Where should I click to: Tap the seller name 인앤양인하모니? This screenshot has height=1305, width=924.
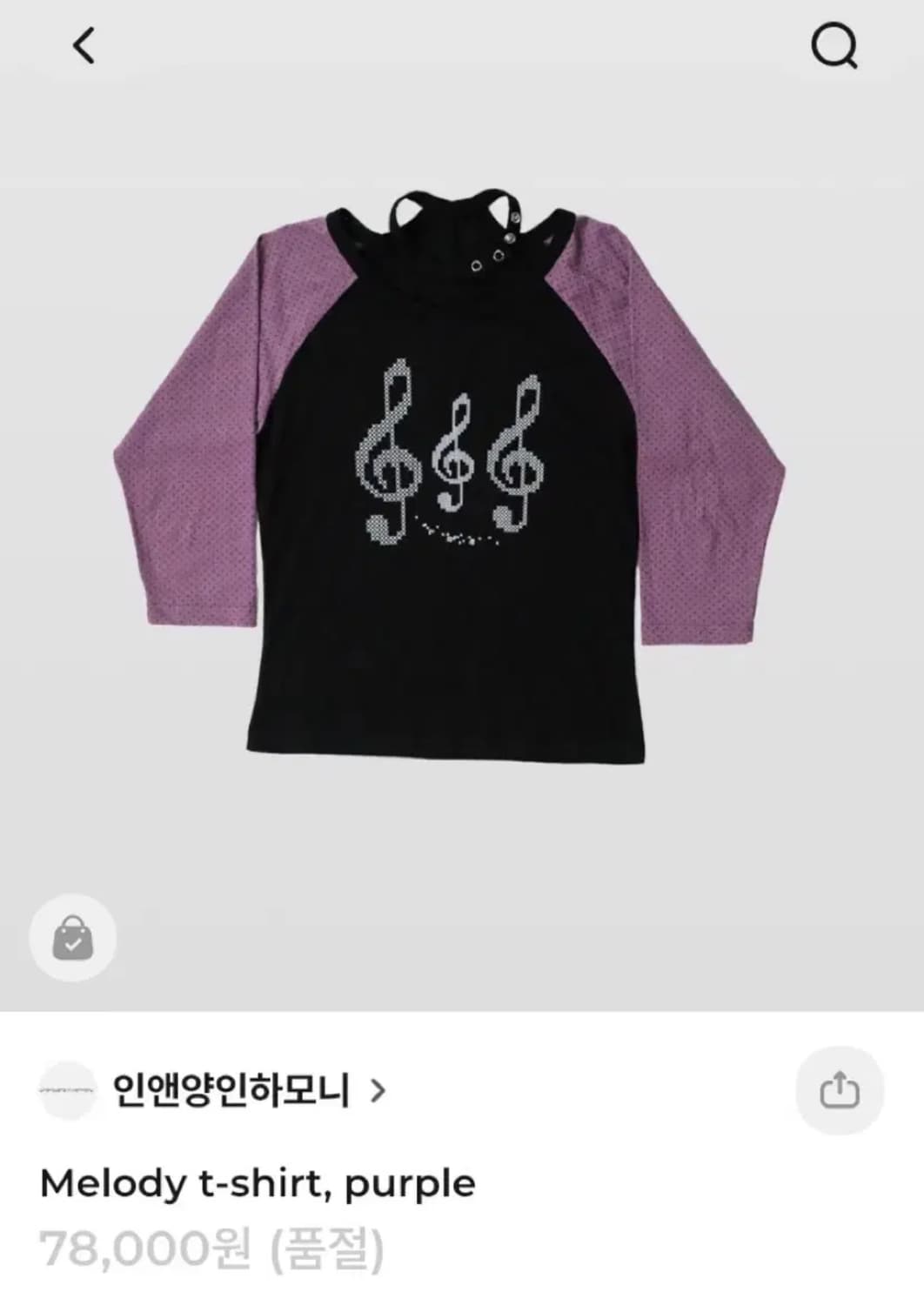235,1089
